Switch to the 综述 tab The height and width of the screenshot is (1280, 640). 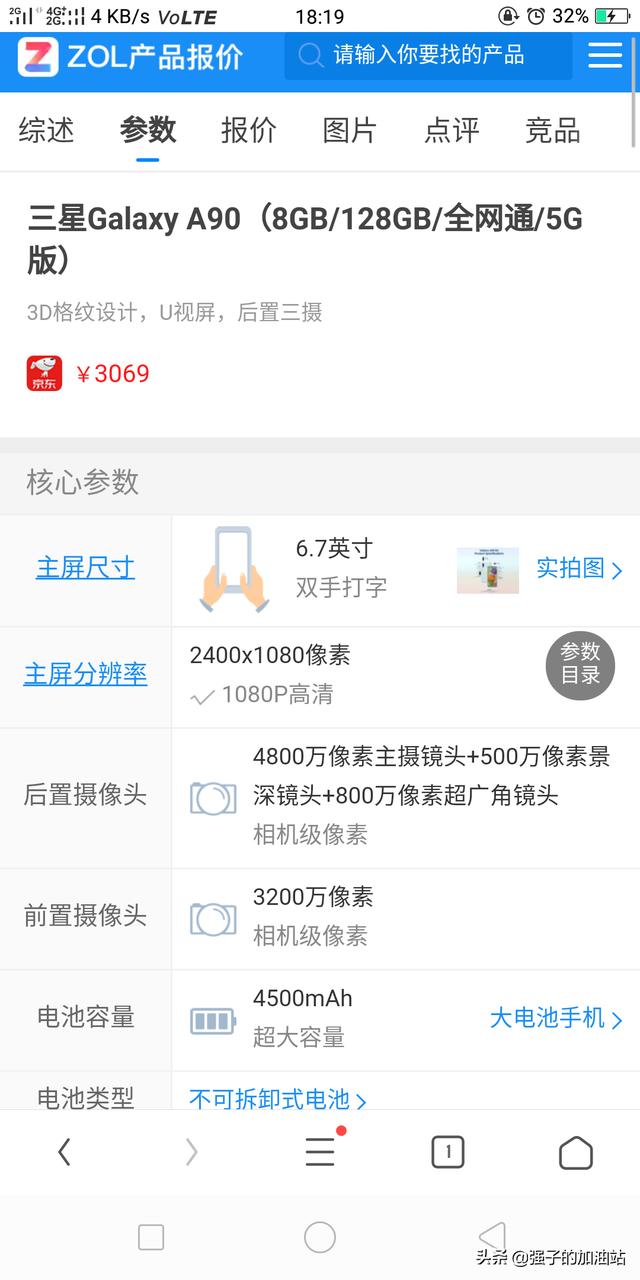[46, 130]
